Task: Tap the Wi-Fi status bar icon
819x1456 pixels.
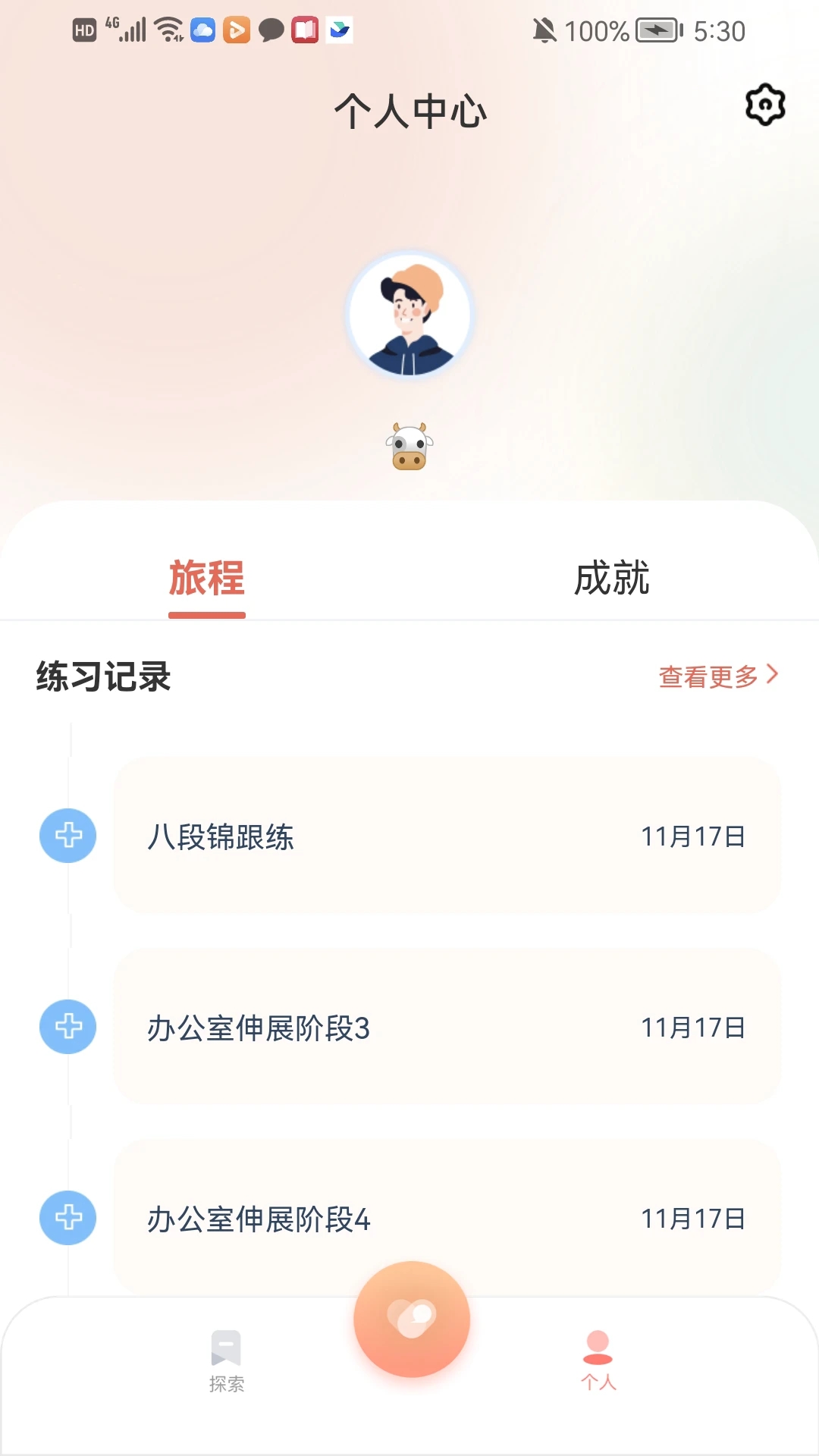Action: 168,30
